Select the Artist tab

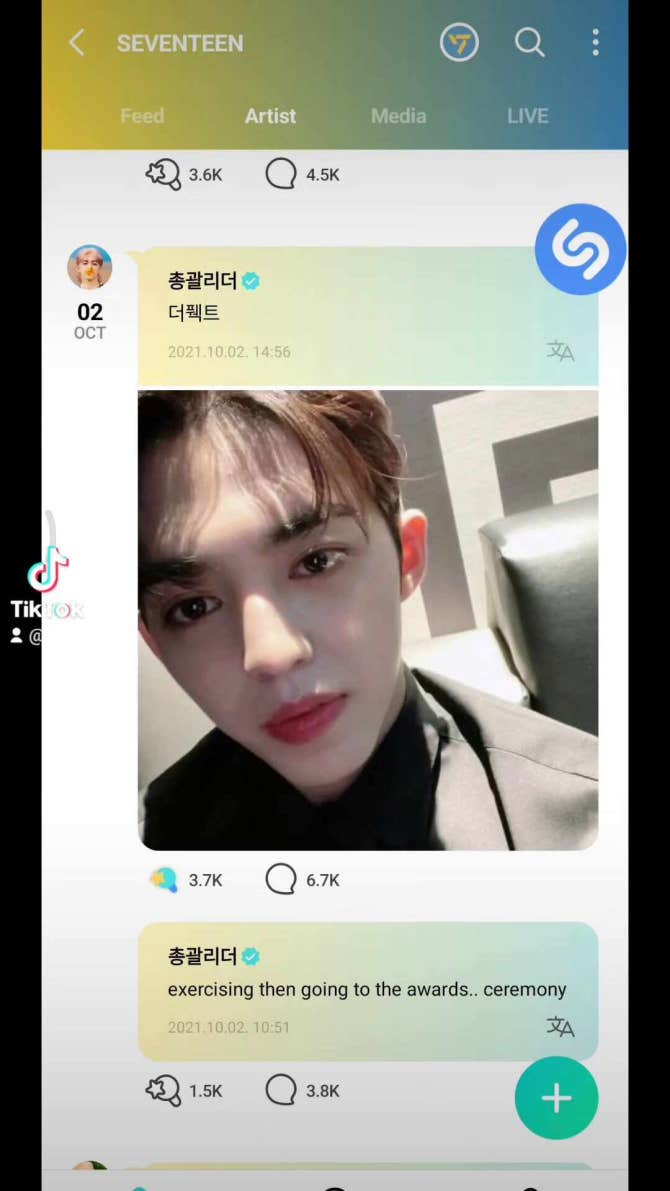click(270, 116)
